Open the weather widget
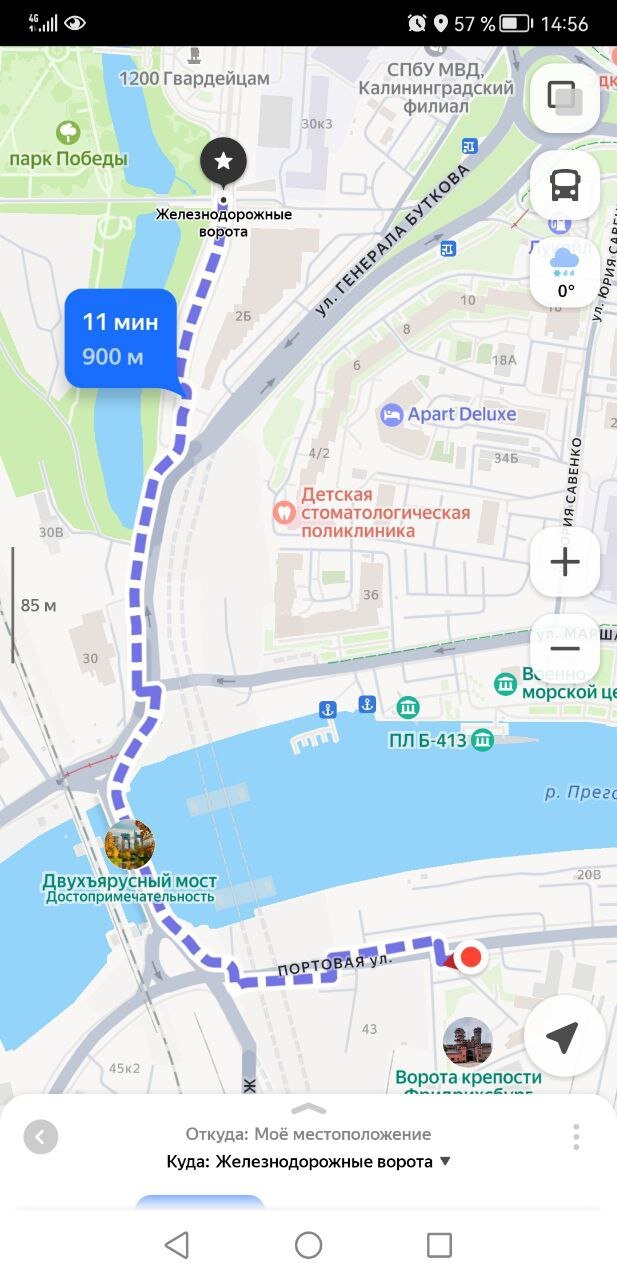This screenshot has width=617, height=1280. click(565, 272)
